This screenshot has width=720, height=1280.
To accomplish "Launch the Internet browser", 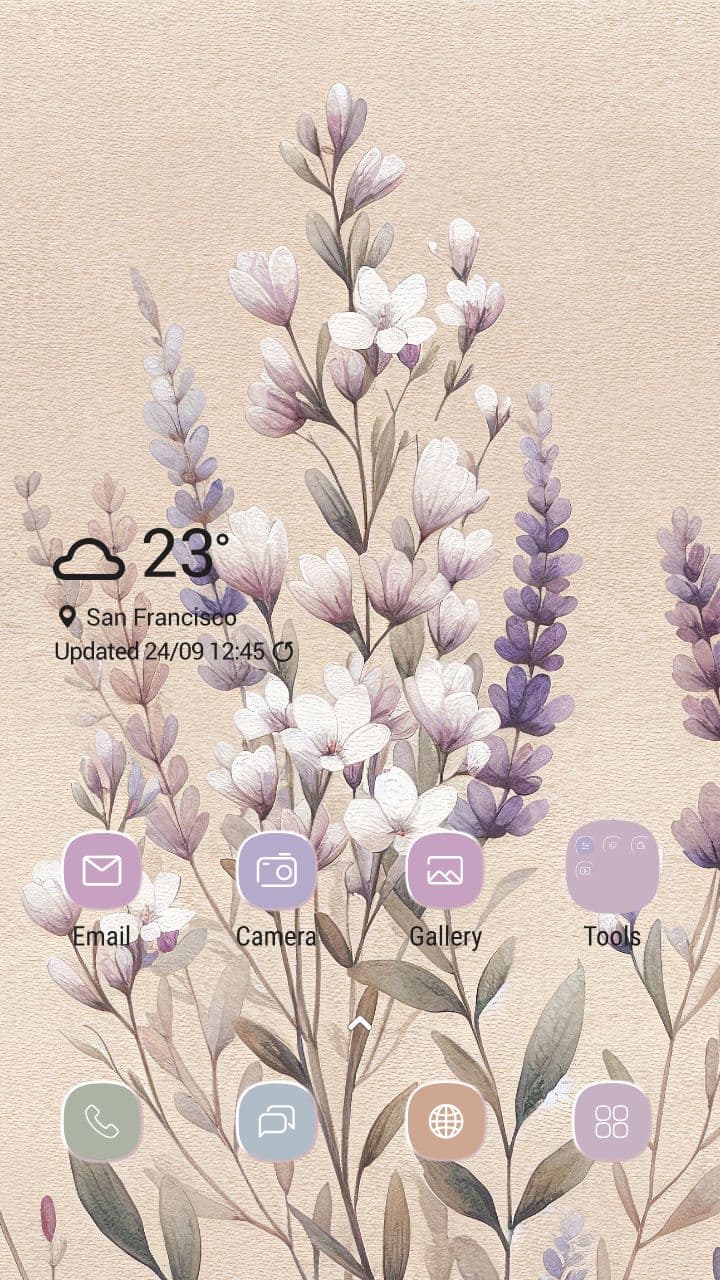I will 445,1121.
